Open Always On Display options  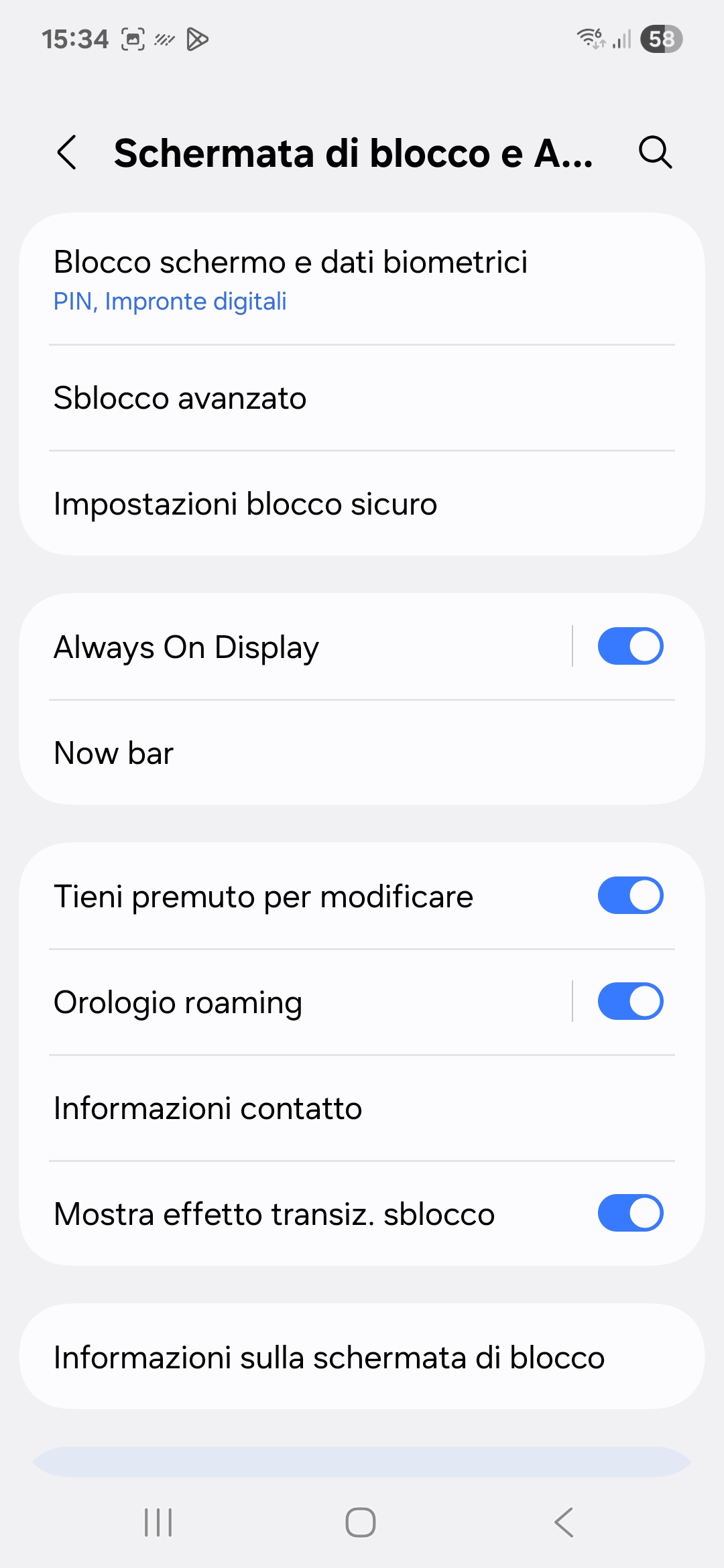295,647
